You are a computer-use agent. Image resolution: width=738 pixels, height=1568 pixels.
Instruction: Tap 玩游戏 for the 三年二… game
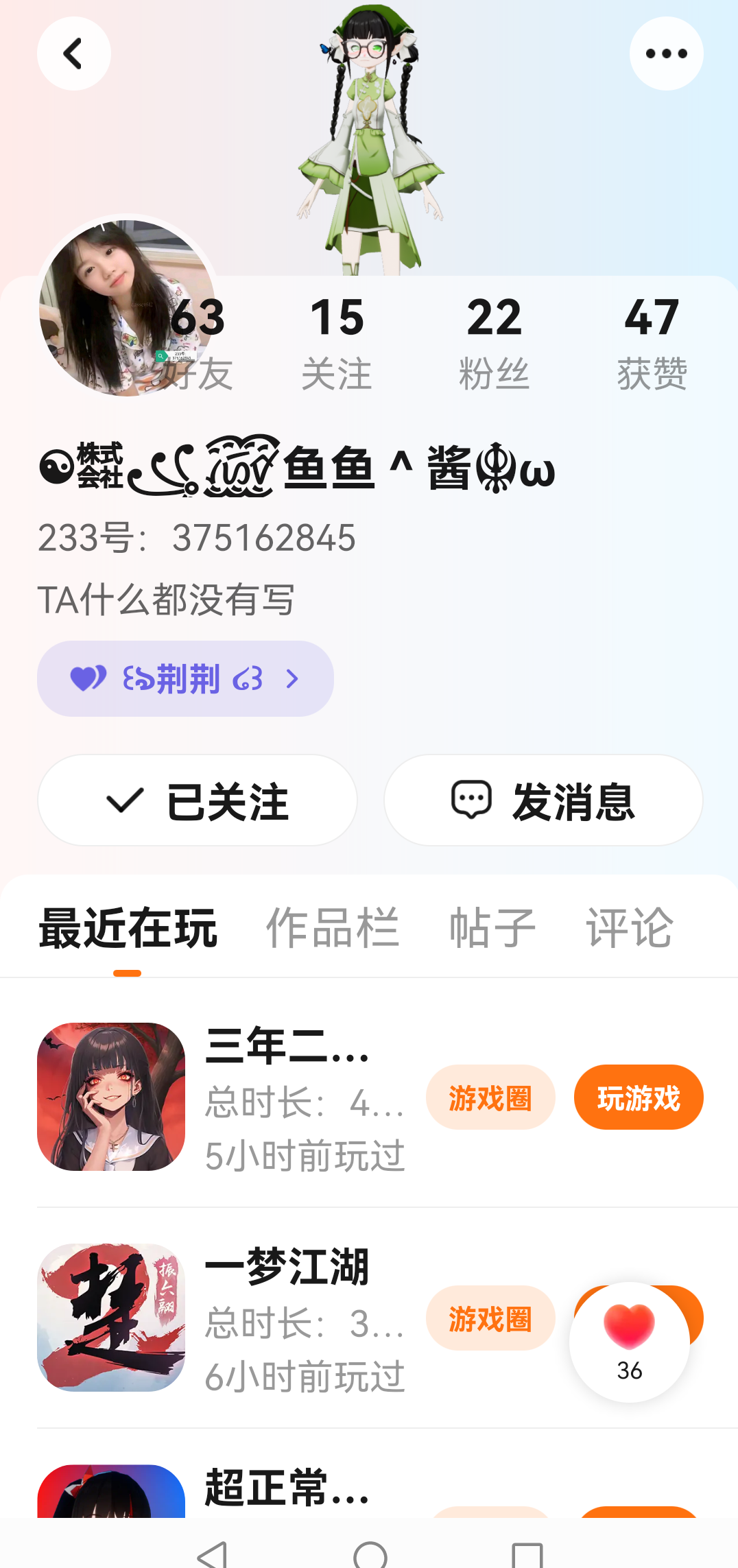click(x=638, y=1097)
